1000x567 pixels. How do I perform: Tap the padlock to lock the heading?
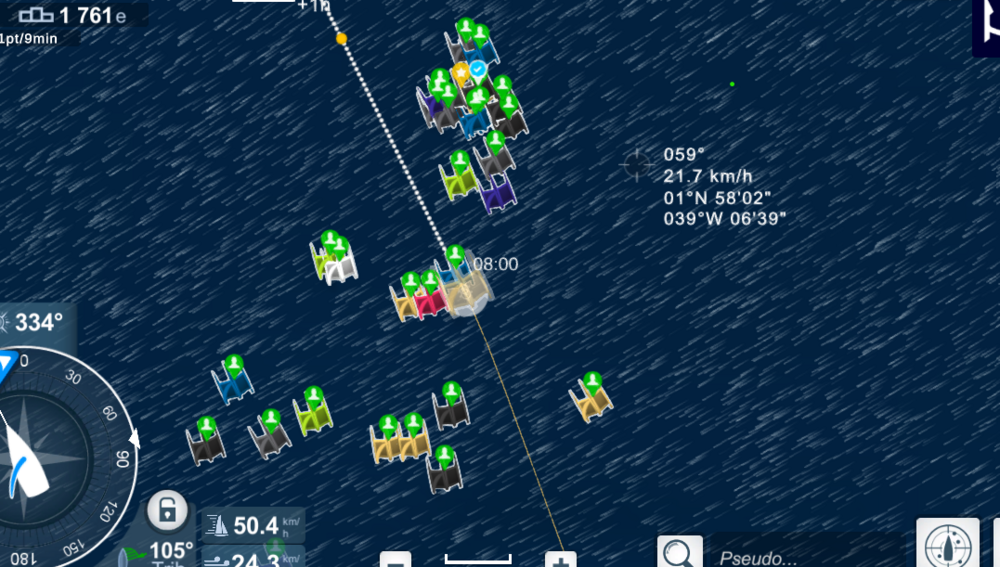[x=167, y=510]
